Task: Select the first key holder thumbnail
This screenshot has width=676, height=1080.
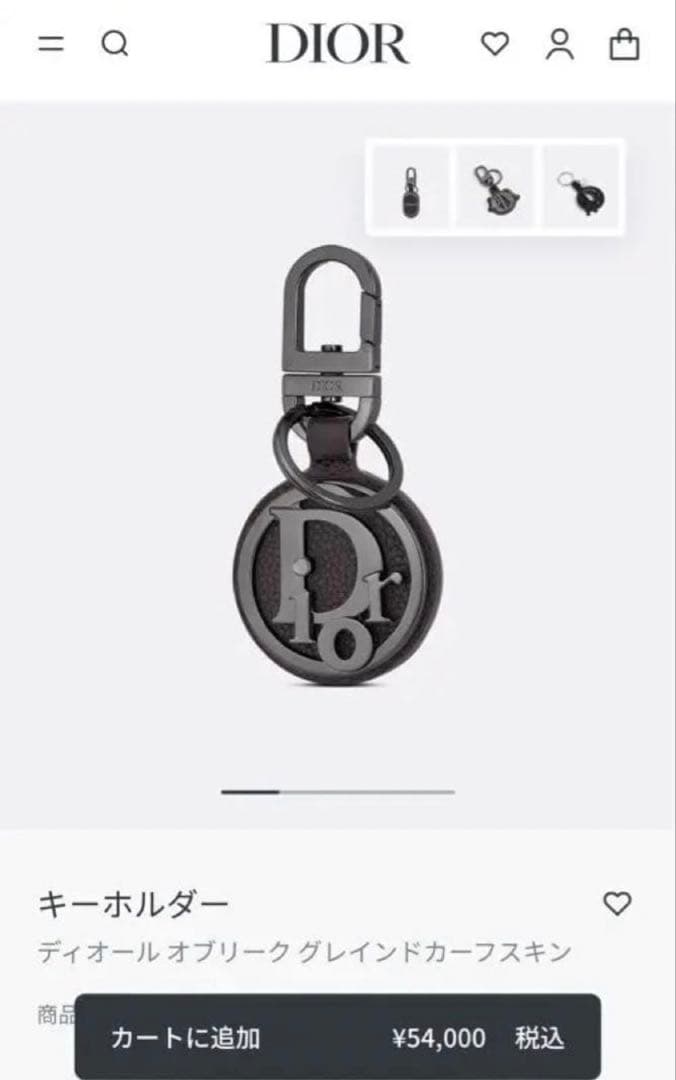Action: click(410, 187)
